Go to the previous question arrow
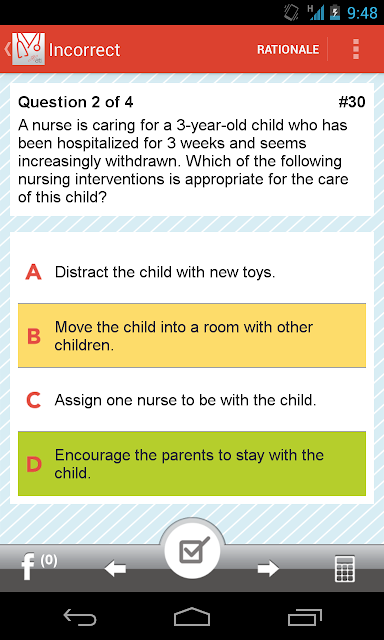The height and width of the screenshot is (640, 384). pos(115,569)
